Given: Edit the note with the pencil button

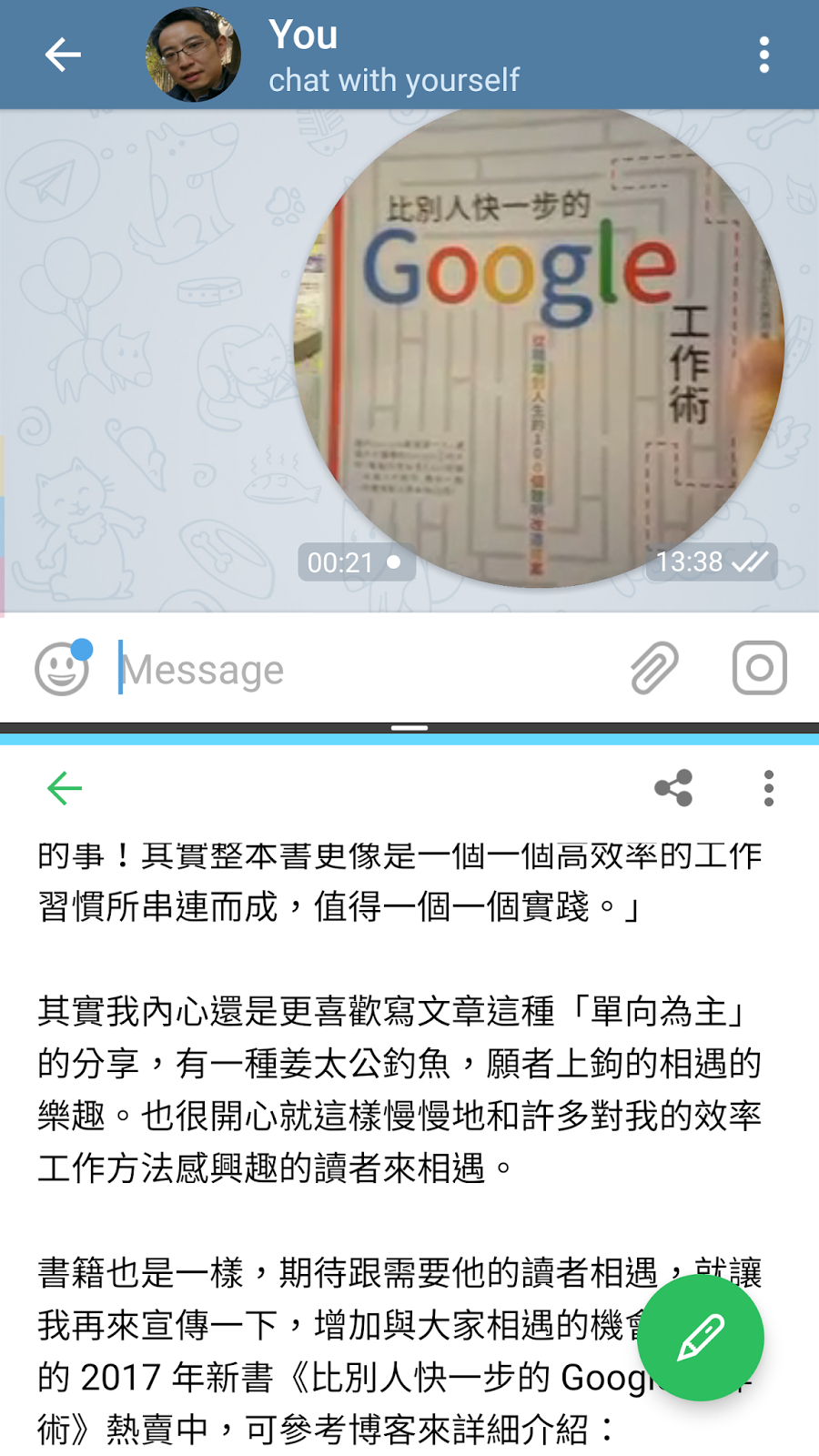Looking at the screenshot, I should 701,1338.
